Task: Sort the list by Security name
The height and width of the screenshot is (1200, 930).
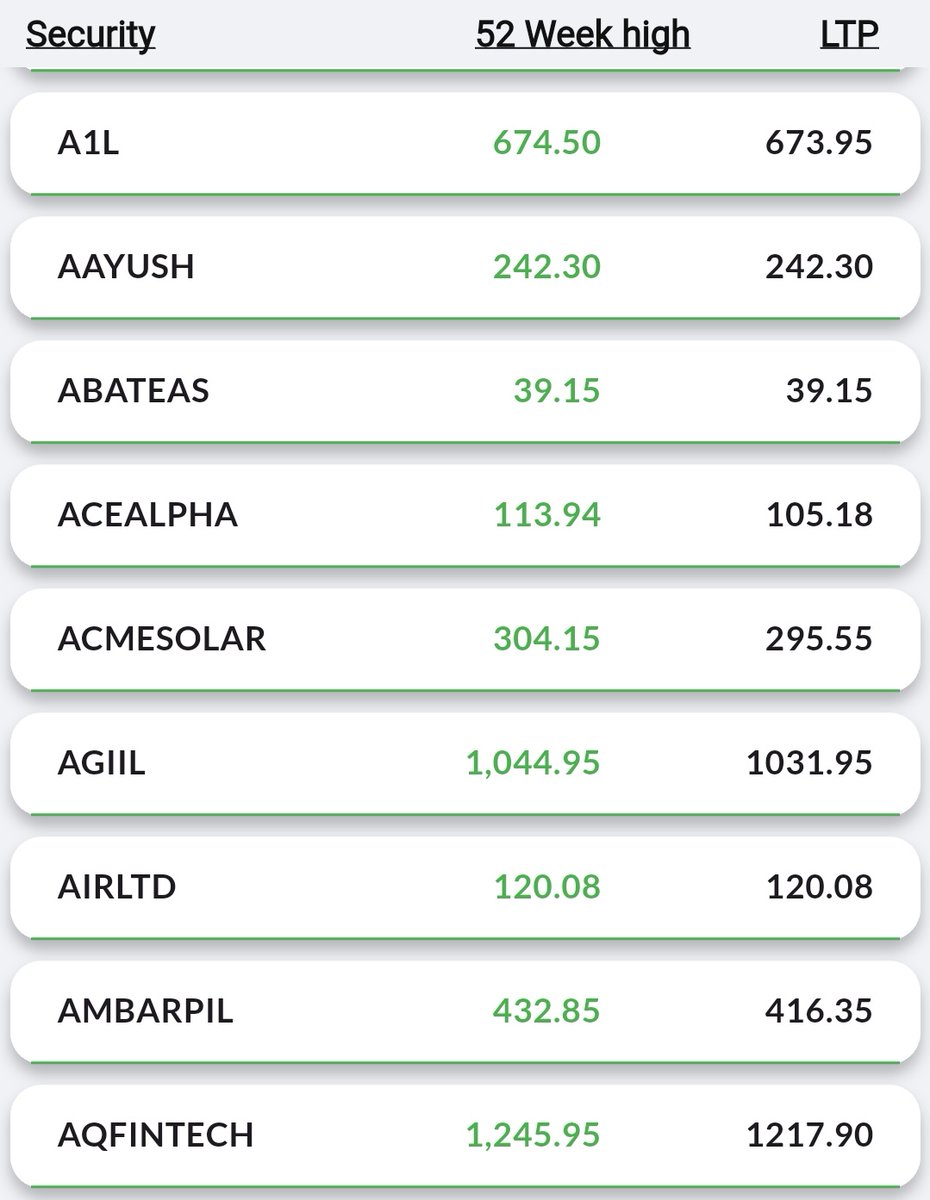Action: tap(90, 35)
